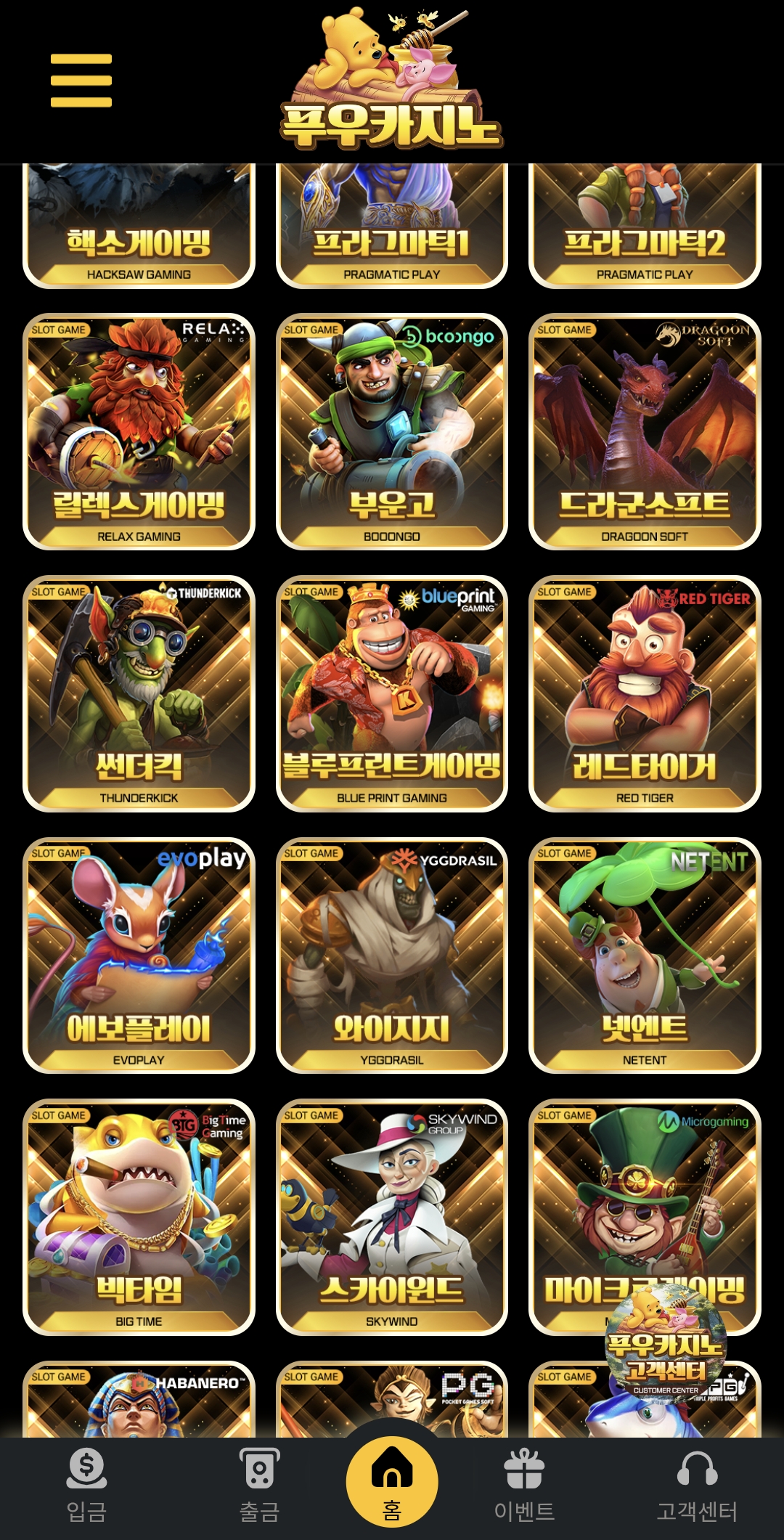Select the Booongo slot provider
The width and height of the screenshot is (784, 1540).
(x=391, y=432)
